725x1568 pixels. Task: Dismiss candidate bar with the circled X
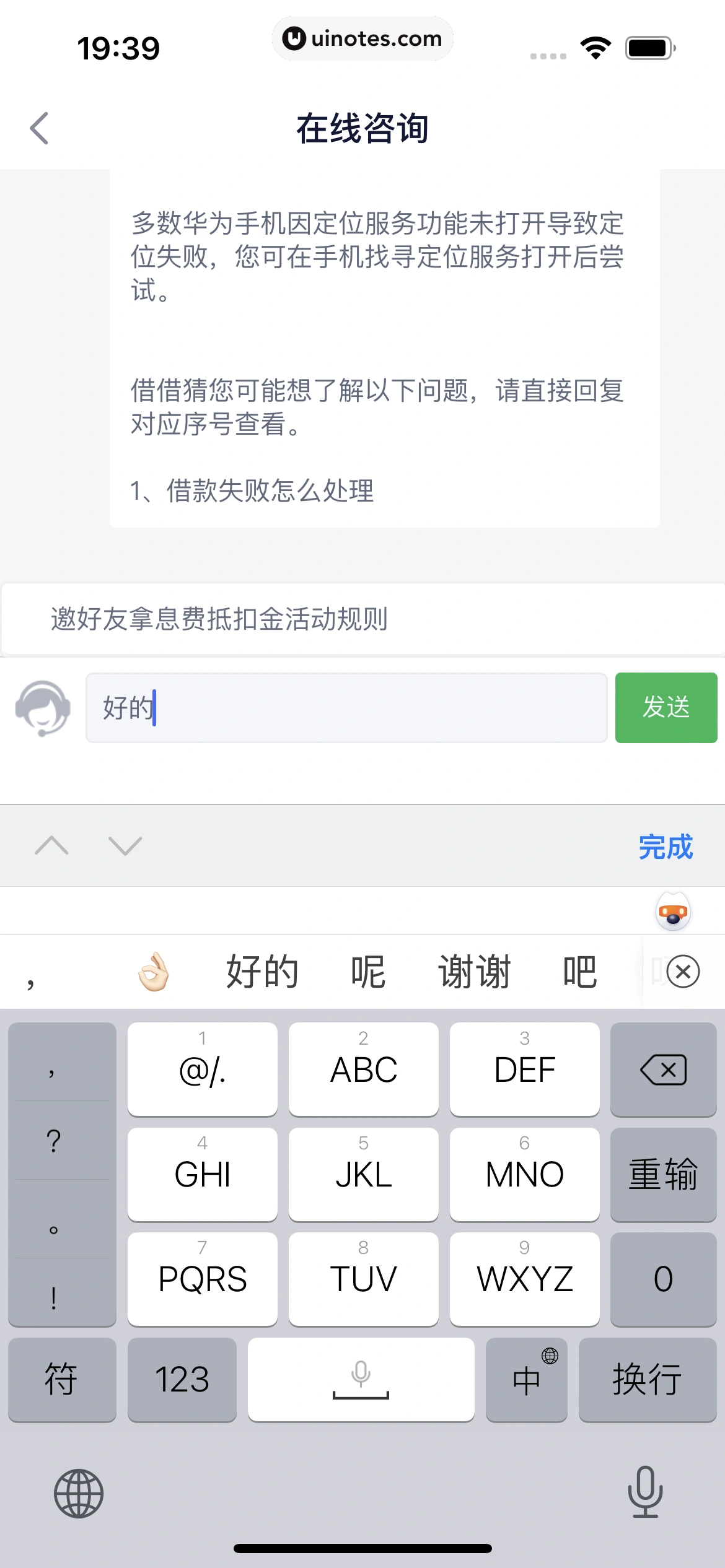click(x=682, y=972)
